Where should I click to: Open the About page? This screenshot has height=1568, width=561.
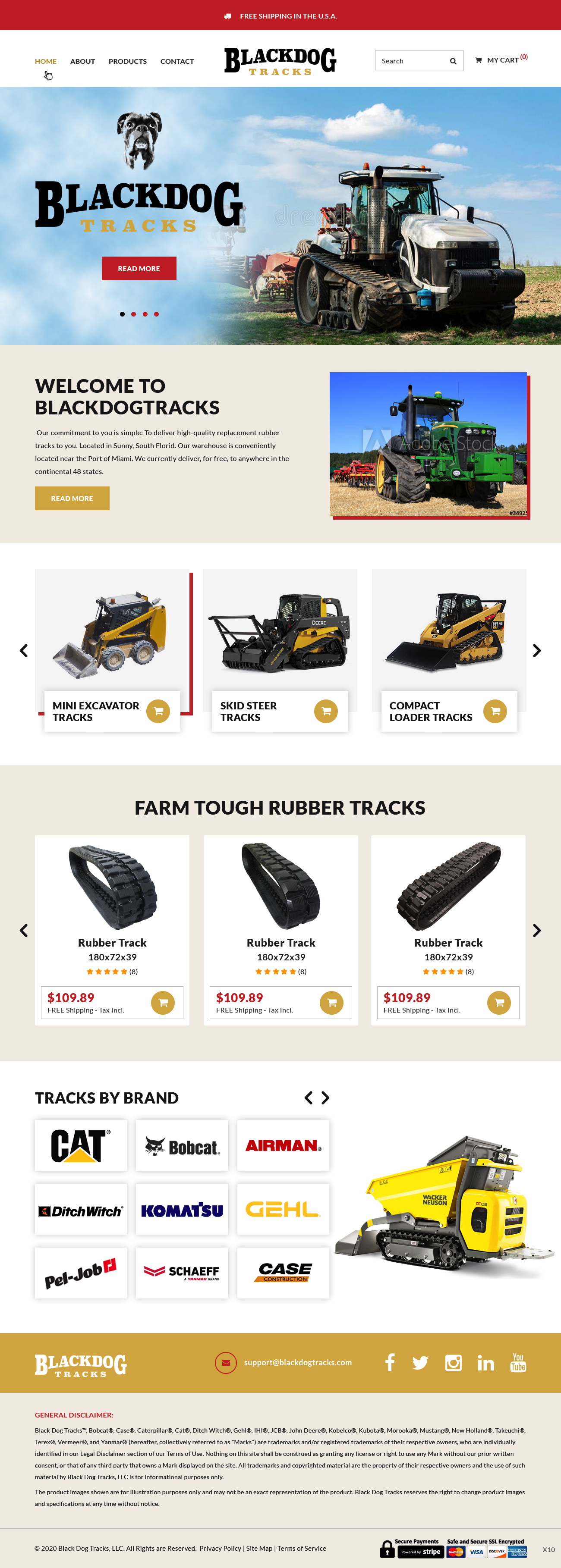(82, 62)
